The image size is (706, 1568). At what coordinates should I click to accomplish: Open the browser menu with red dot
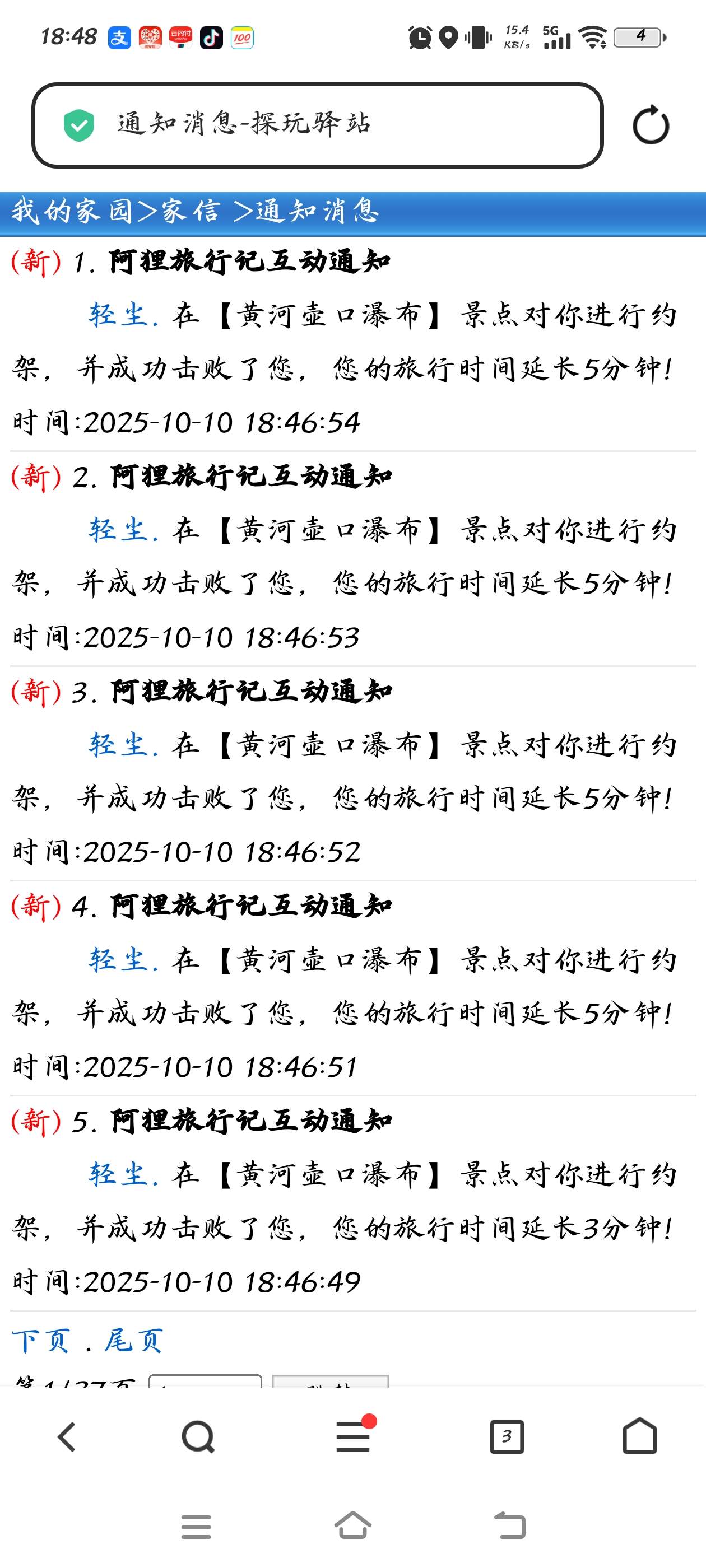coord(354,1437)
